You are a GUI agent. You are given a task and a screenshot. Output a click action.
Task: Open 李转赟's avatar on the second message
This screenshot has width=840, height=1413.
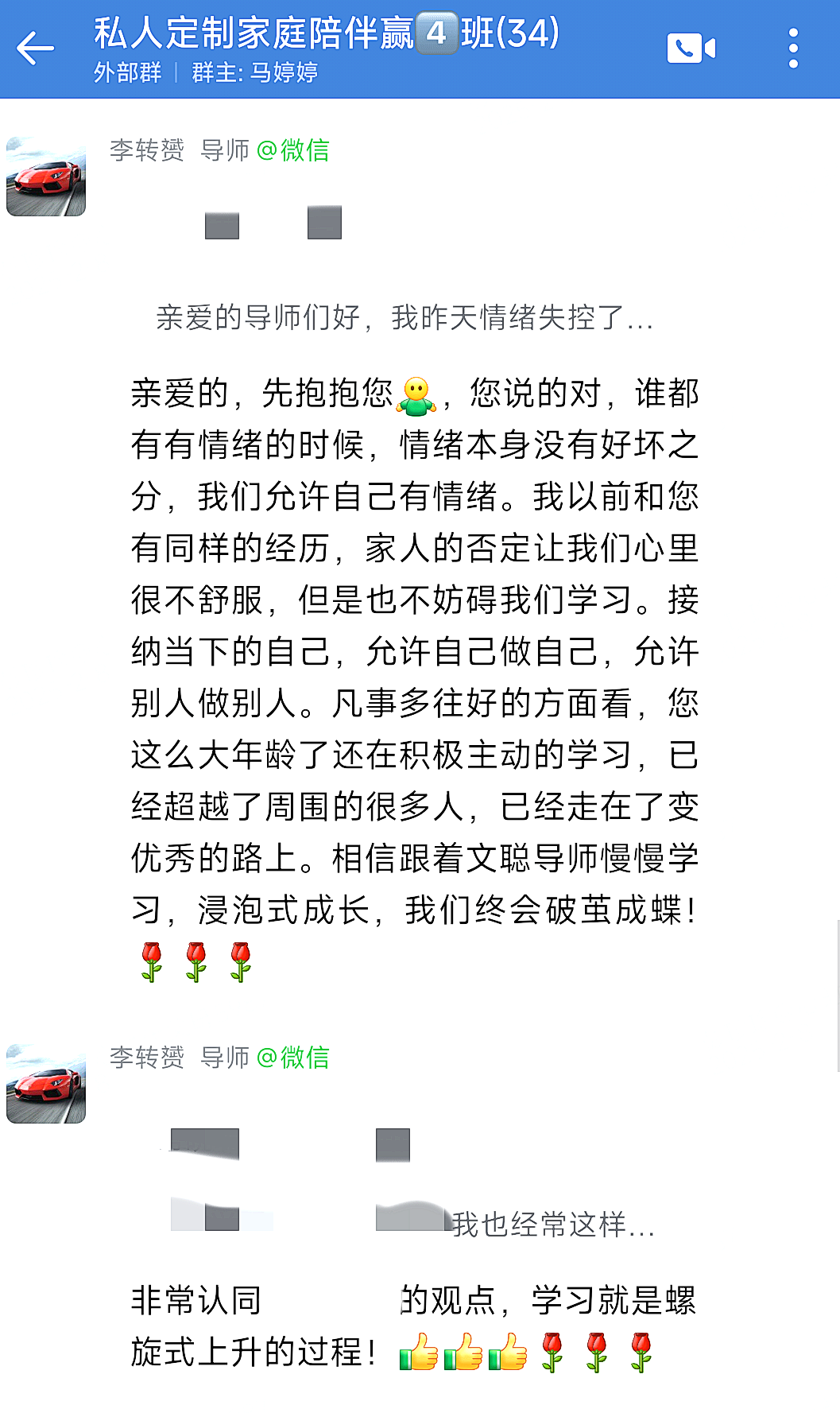[46, 1084]
